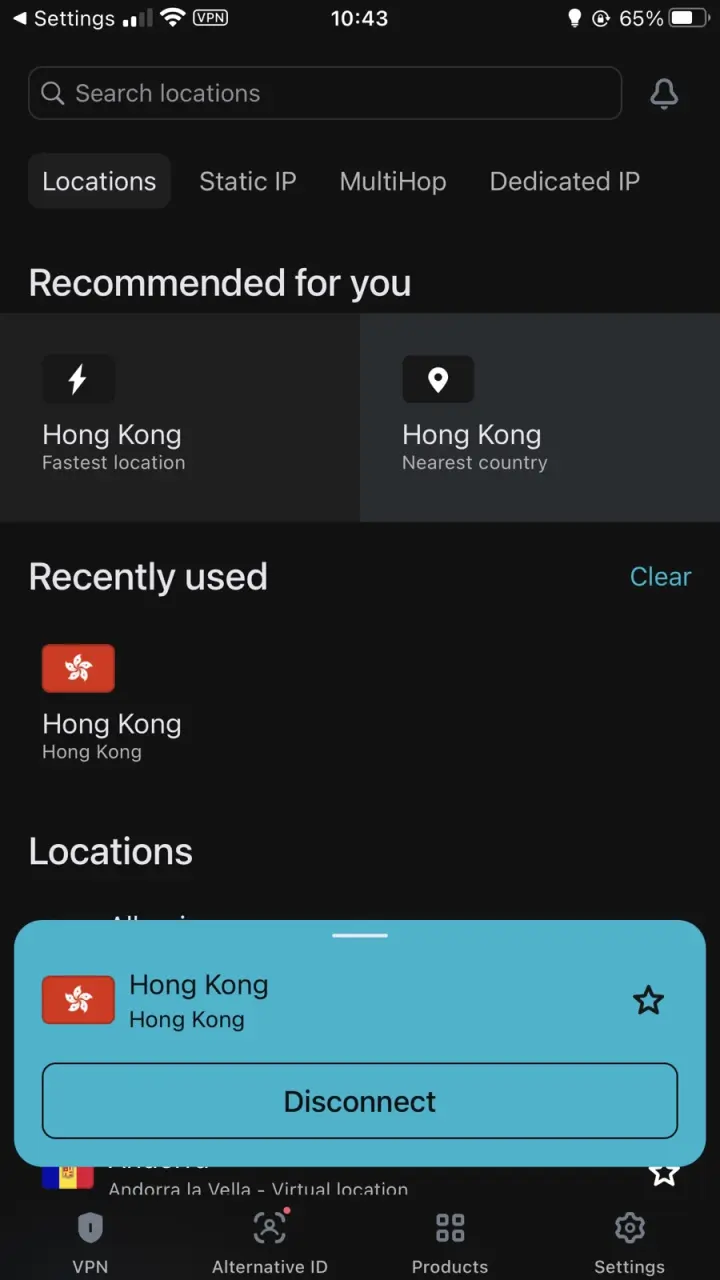Open the Dedicated IP tab
This screenshot has height=1280, width=720.
pos(564,181)
